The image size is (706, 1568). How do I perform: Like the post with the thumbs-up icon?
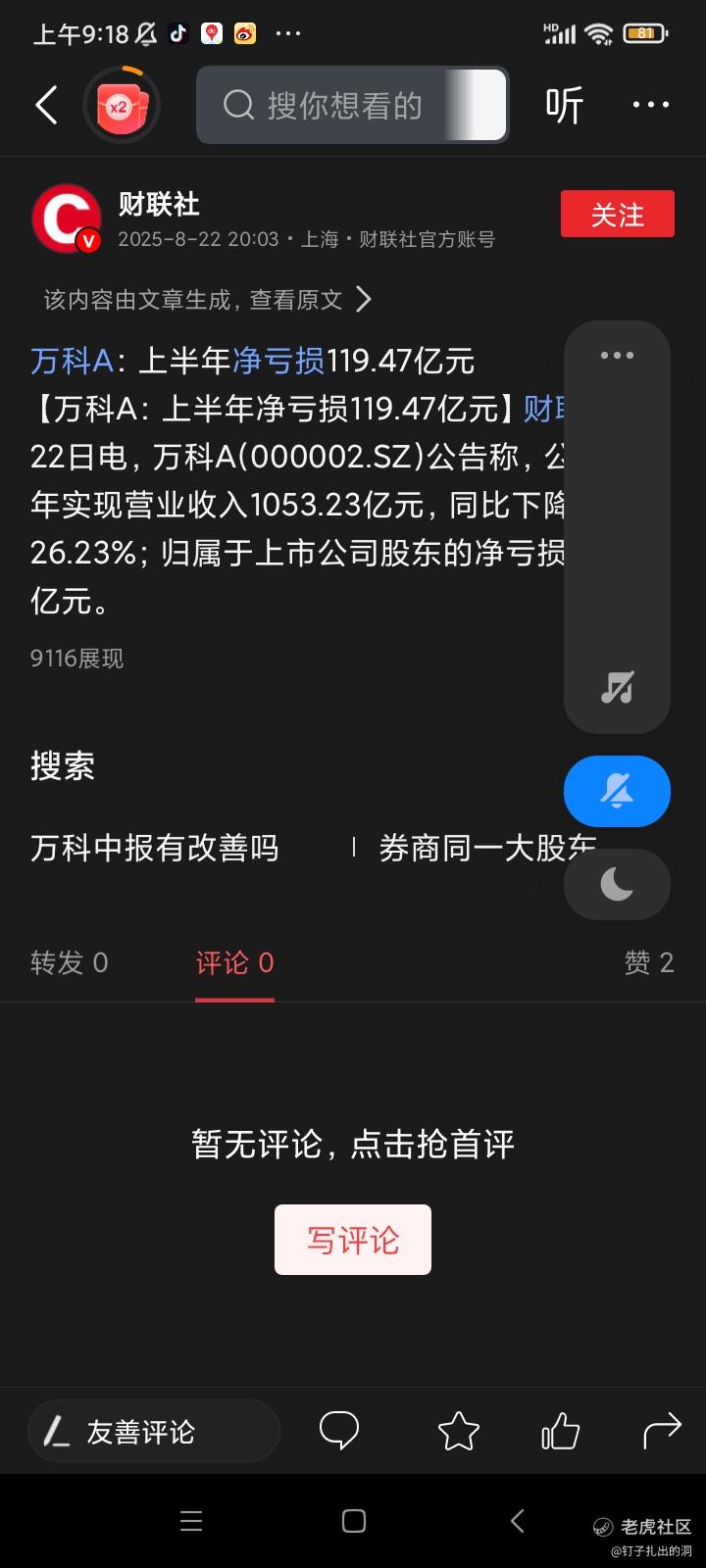click(561, 1432)
